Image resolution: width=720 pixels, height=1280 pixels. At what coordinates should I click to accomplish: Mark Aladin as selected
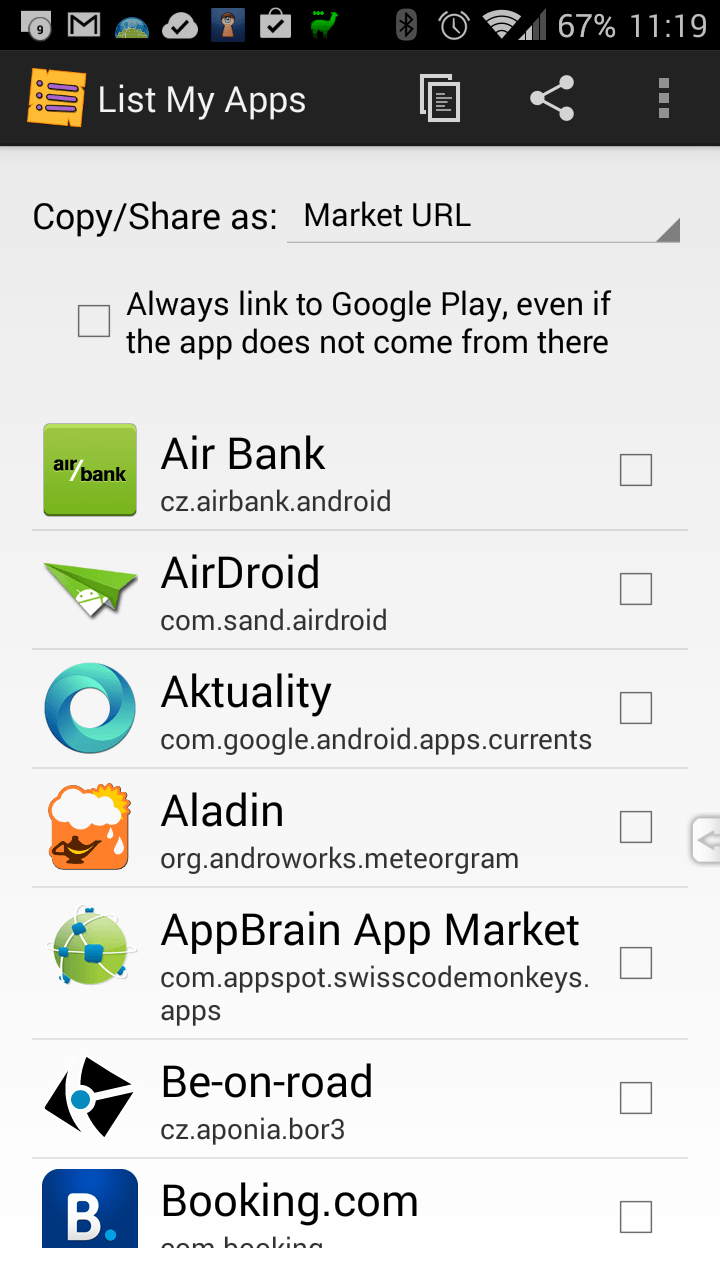click(x=636, y=827)
